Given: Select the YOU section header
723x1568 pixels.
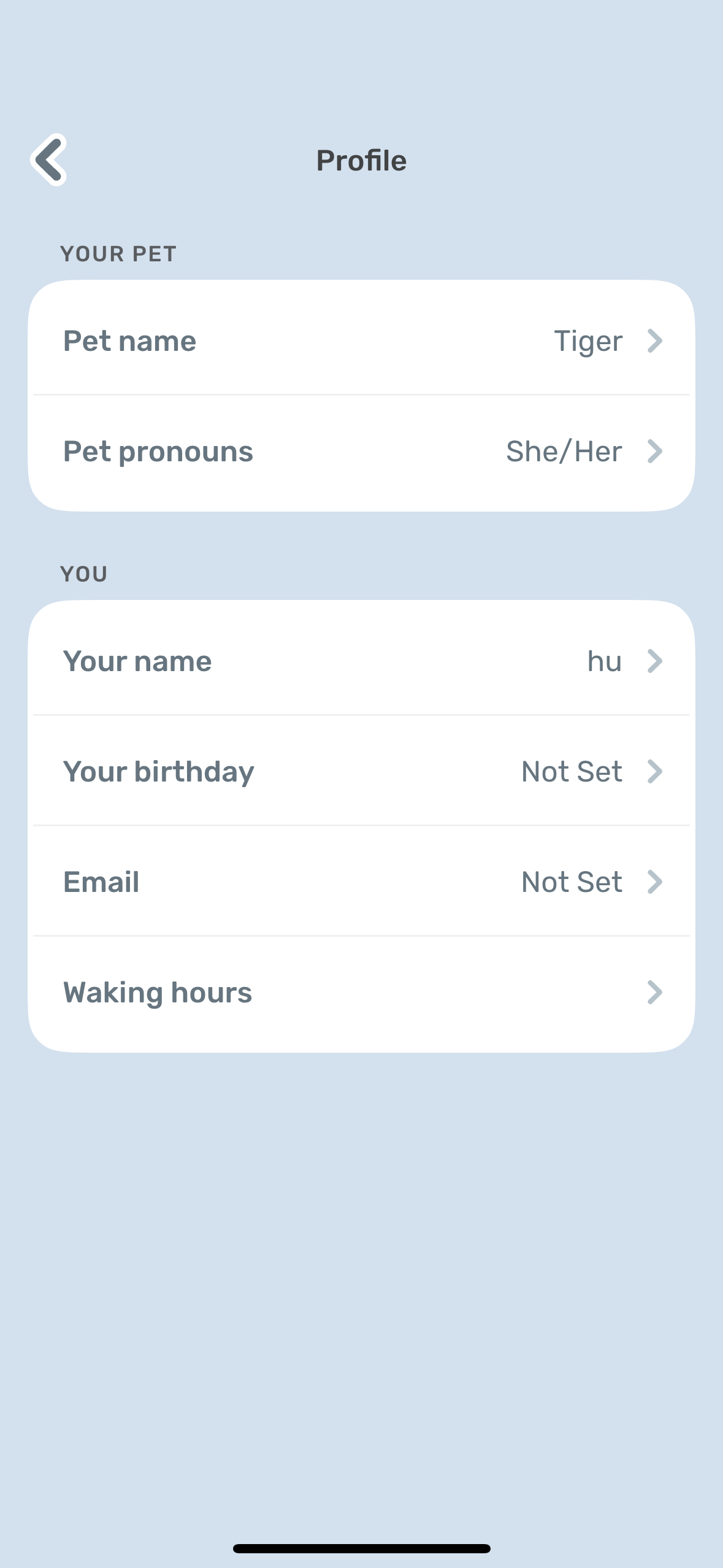Looking at the screenshot, I should point(85,574).
